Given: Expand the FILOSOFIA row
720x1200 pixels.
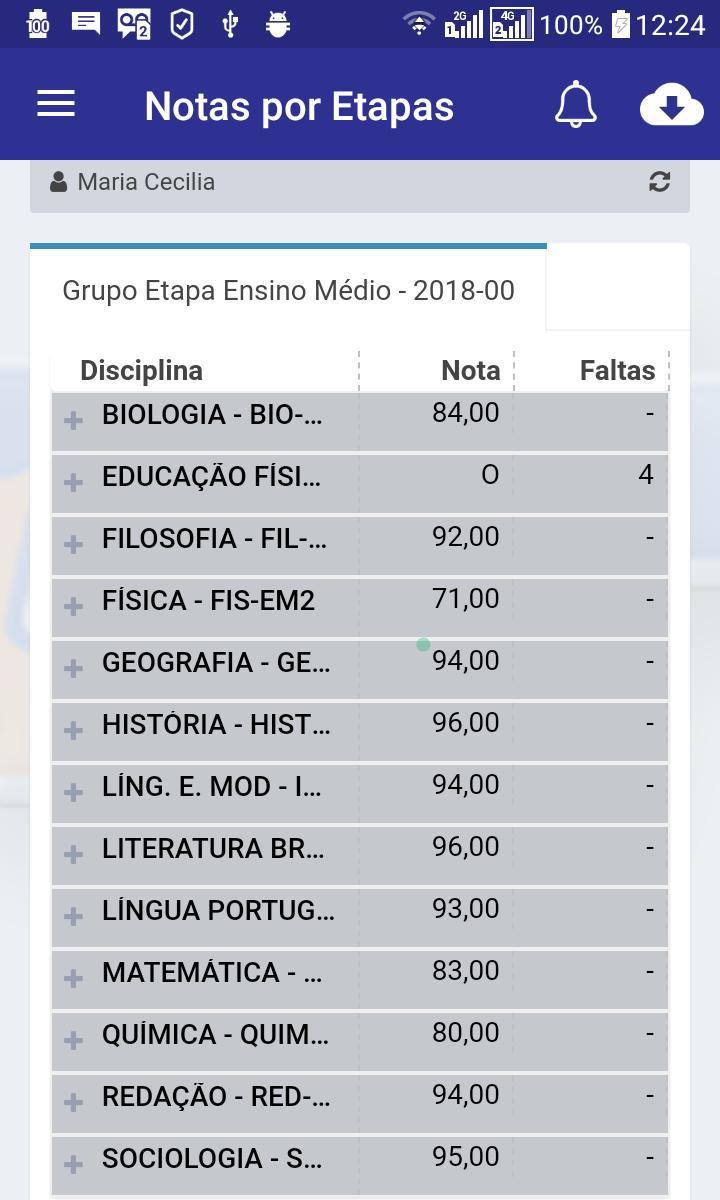Looking at the screenshot, I should [x=73, y=545].
